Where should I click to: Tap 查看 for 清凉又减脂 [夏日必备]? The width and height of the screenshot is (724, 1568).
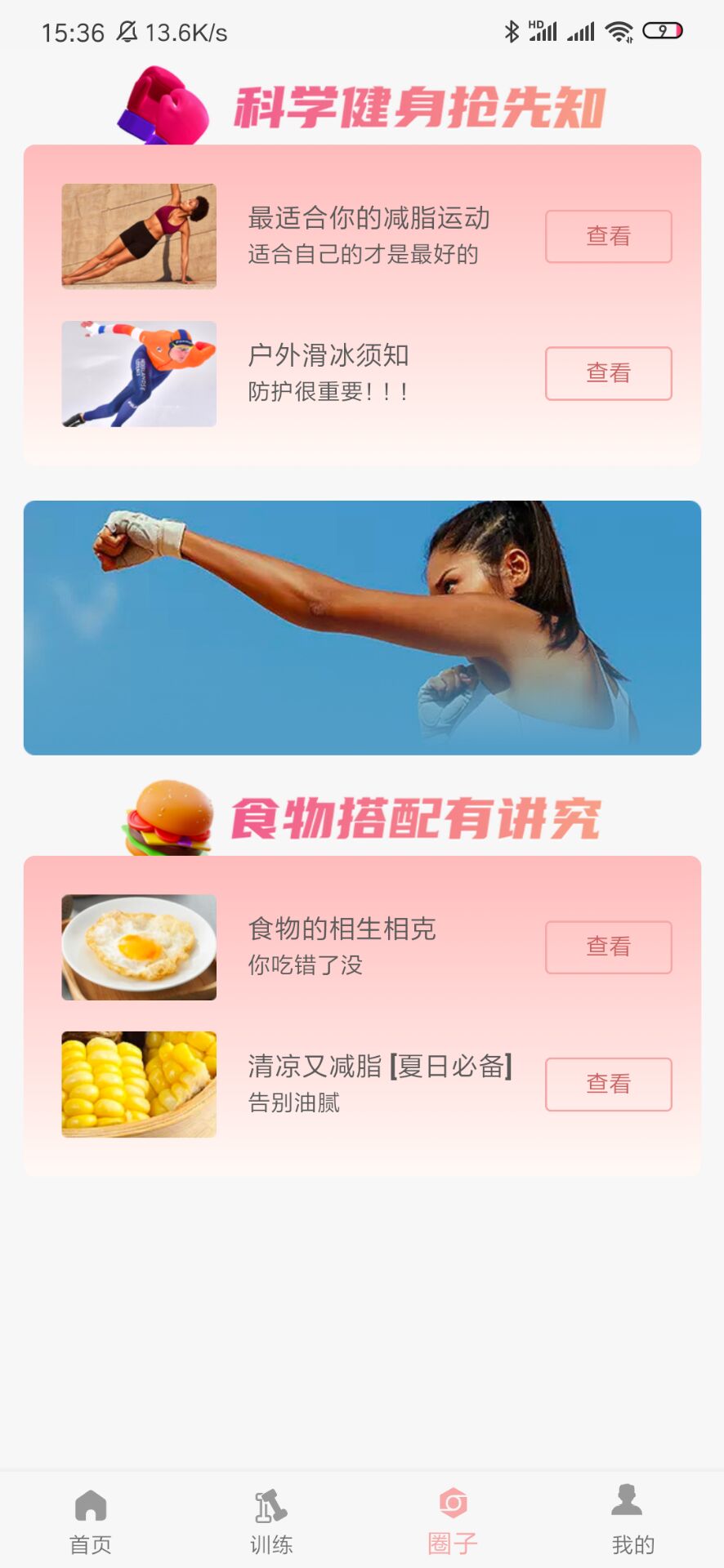pos(608,1085)
